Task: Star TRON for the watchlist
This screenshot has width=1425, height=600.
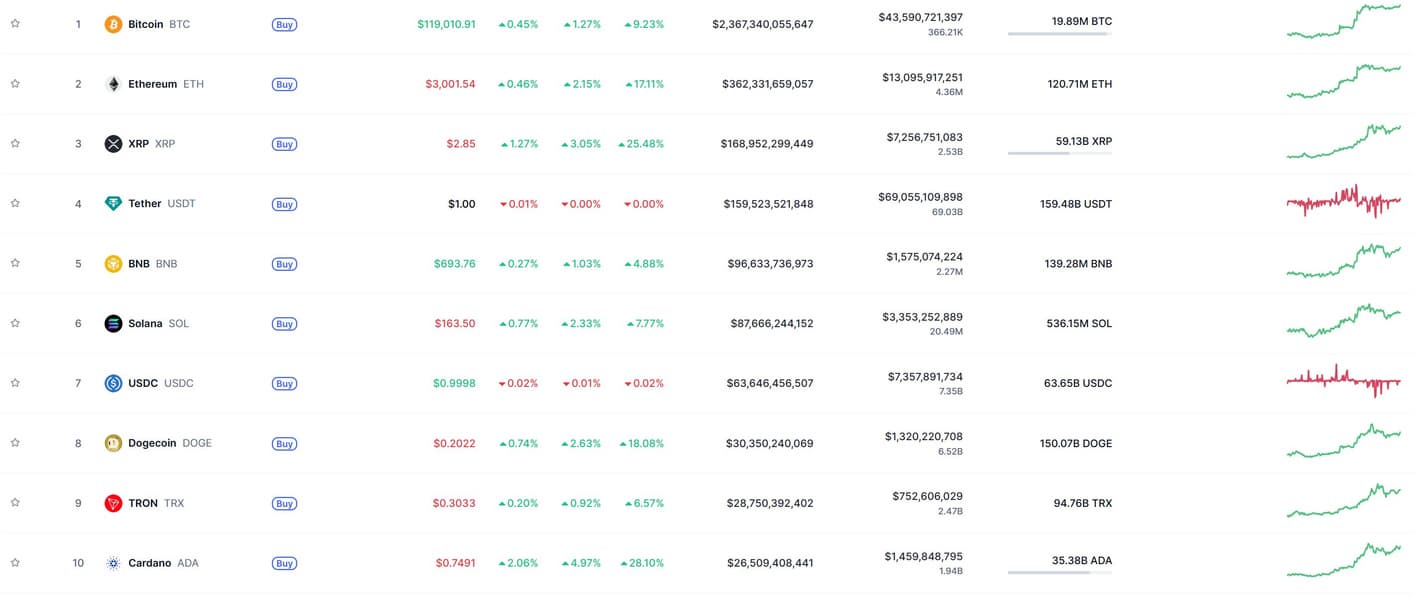Action: click(15, 503)
